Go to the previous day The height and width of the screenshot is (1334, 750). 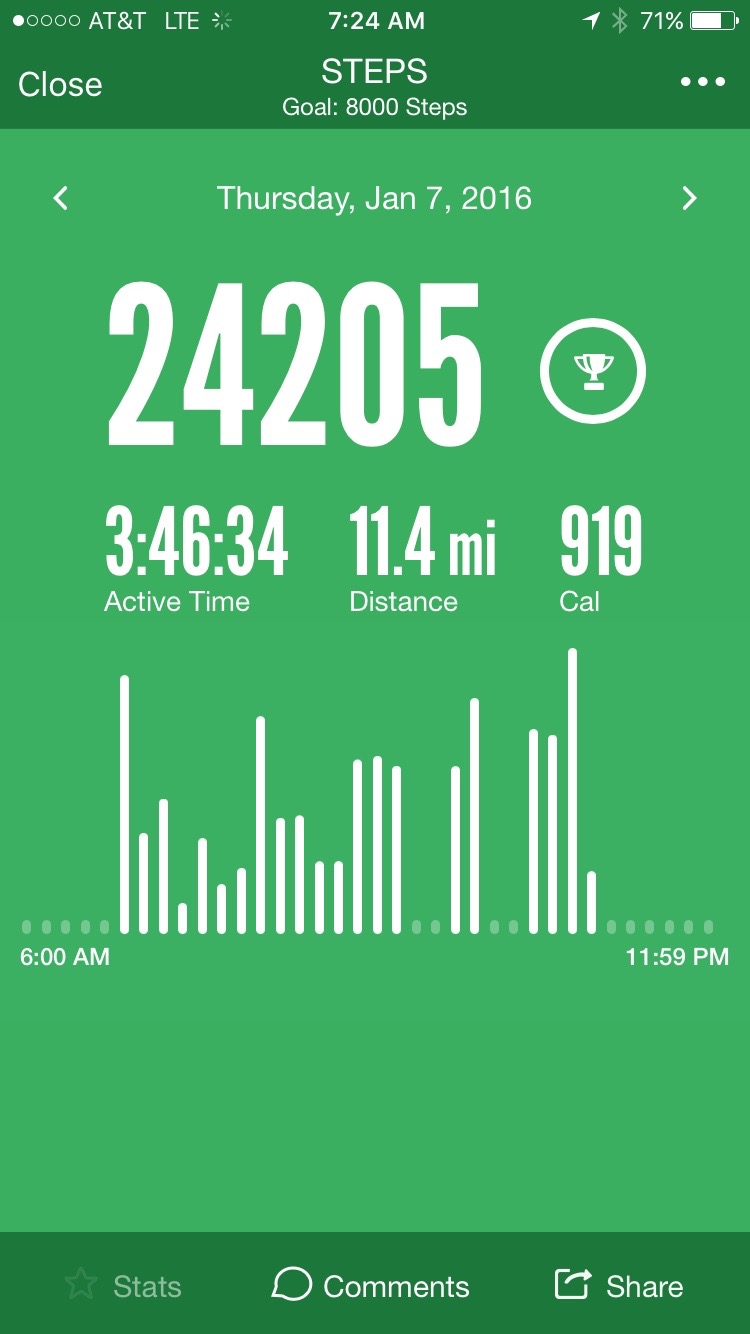[x=61, y=198]
